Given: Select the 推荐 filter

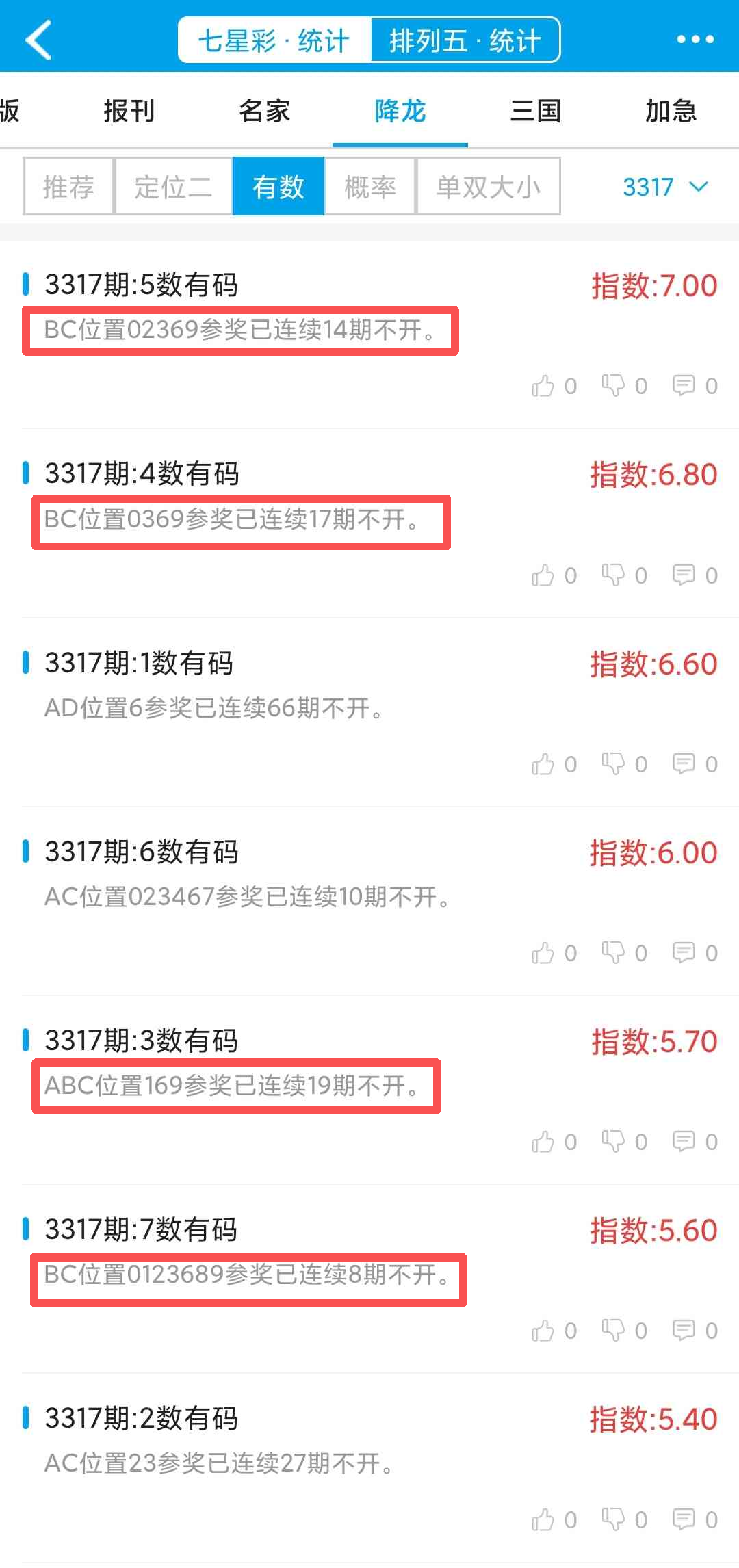Looking at the screenshot, I should click(x=68, y=187).
